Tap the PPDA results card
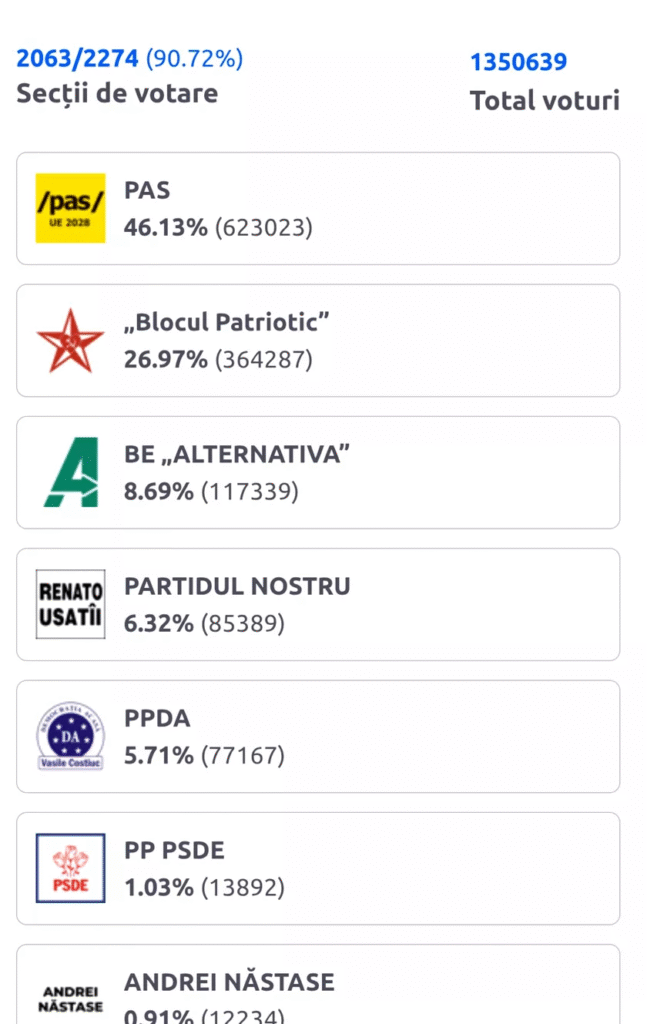647x1024 pixels. tap(318, 736)
